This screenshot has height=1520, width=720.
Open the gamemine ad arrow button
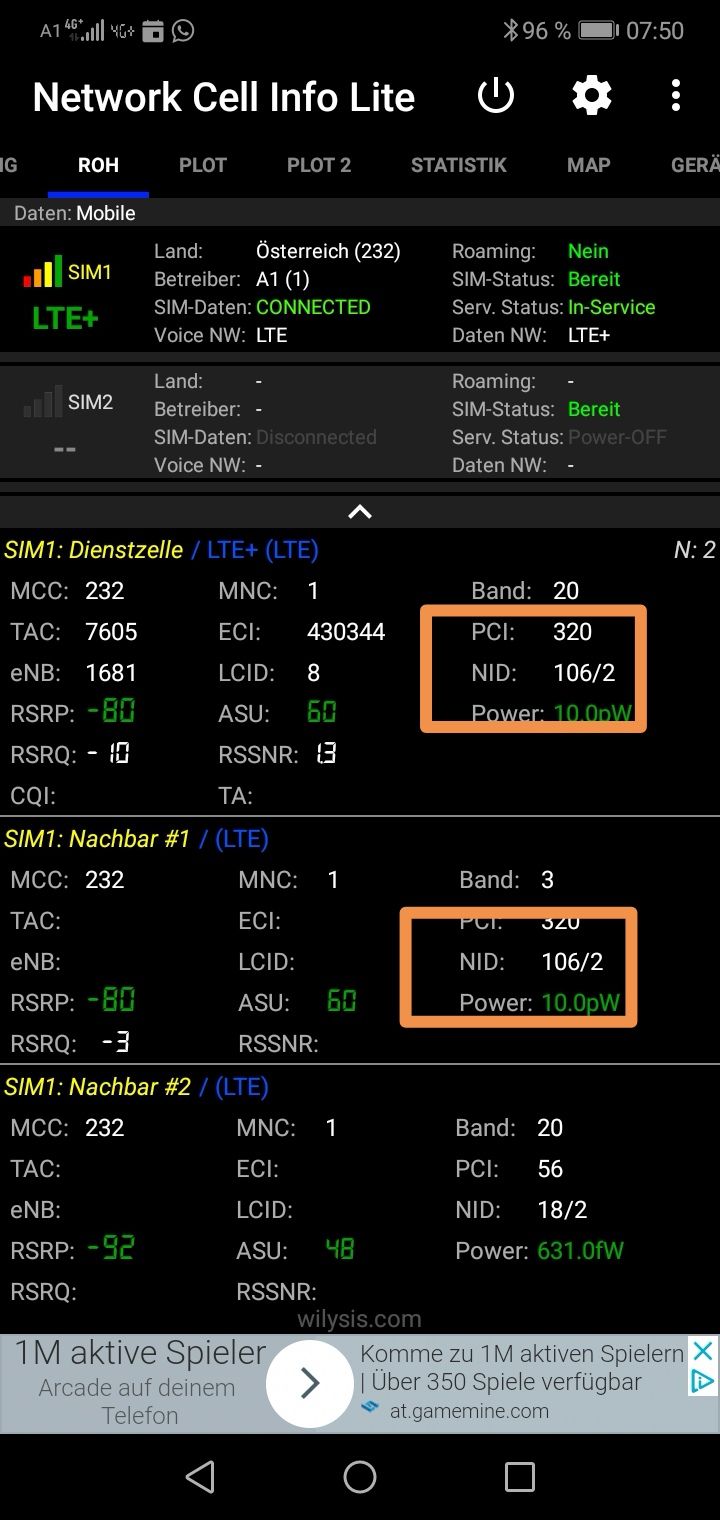pos(310,1383)
